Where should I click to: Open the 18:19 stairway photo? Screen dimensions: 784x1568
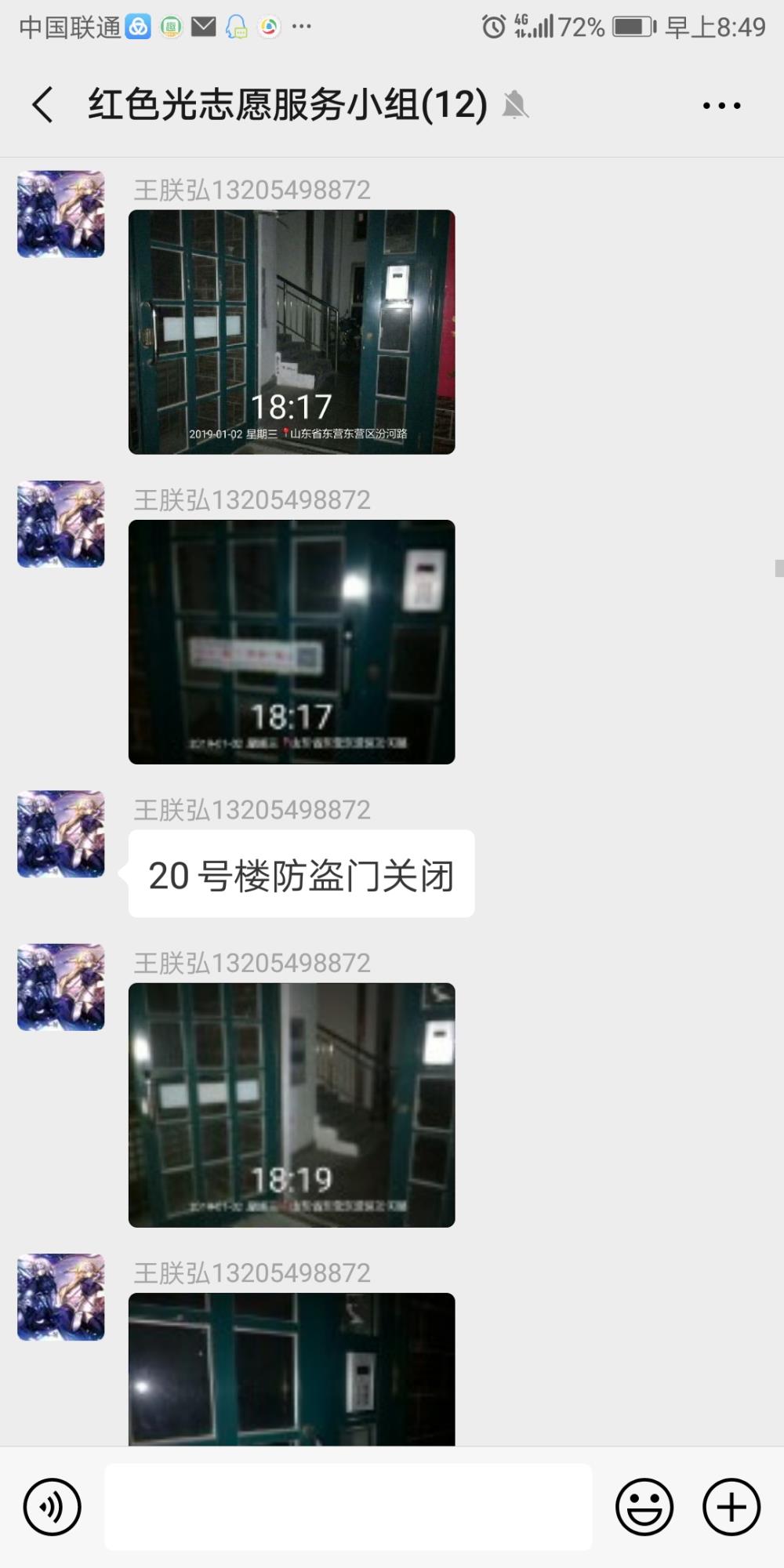click(292, 1105)
